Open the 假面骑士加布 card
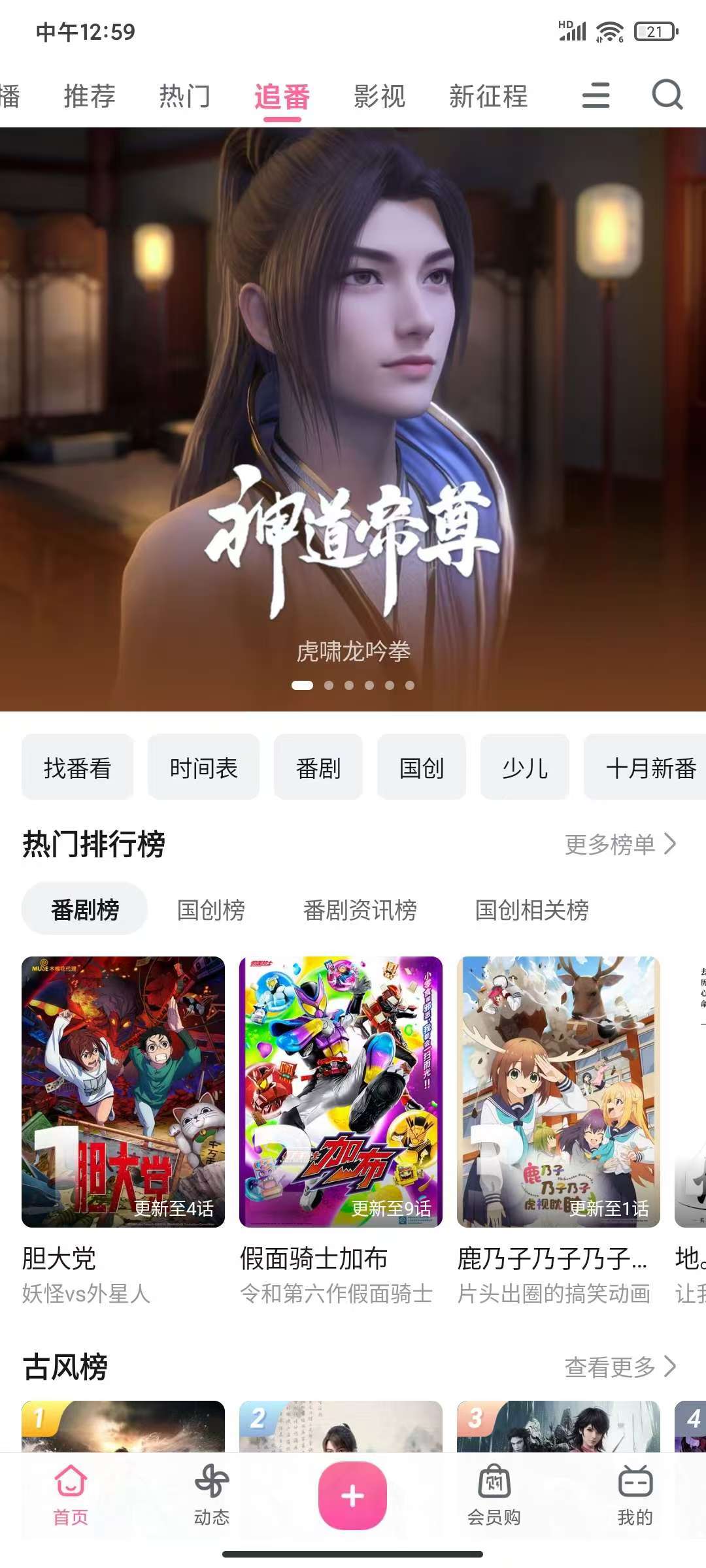Image resolution: width=706 pixels, height=1568 pixels. click(341, 1091)
